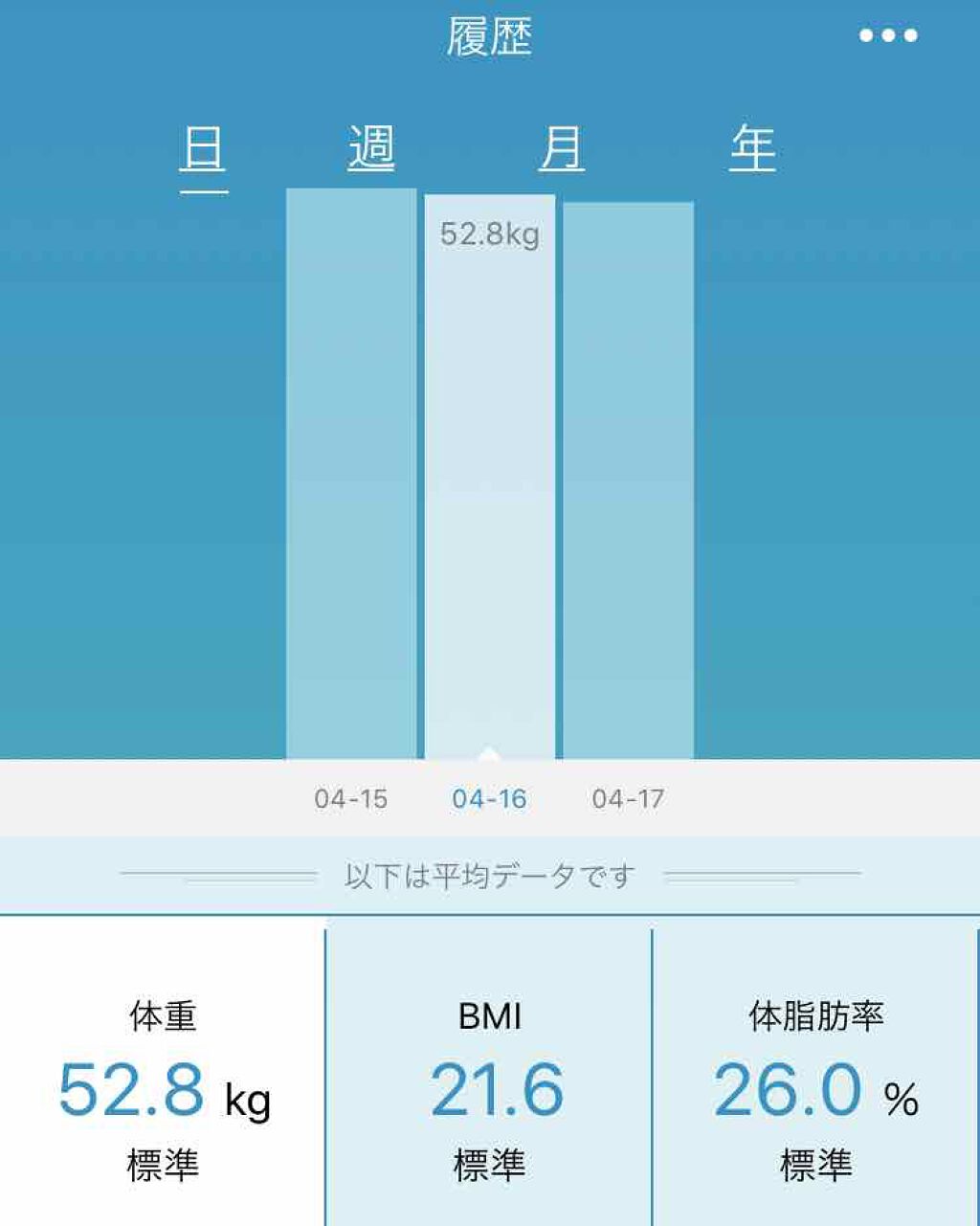Tap the 履歴 title at the top
Viewport: 980px width, 1226px height.
(x=488, y=36)
